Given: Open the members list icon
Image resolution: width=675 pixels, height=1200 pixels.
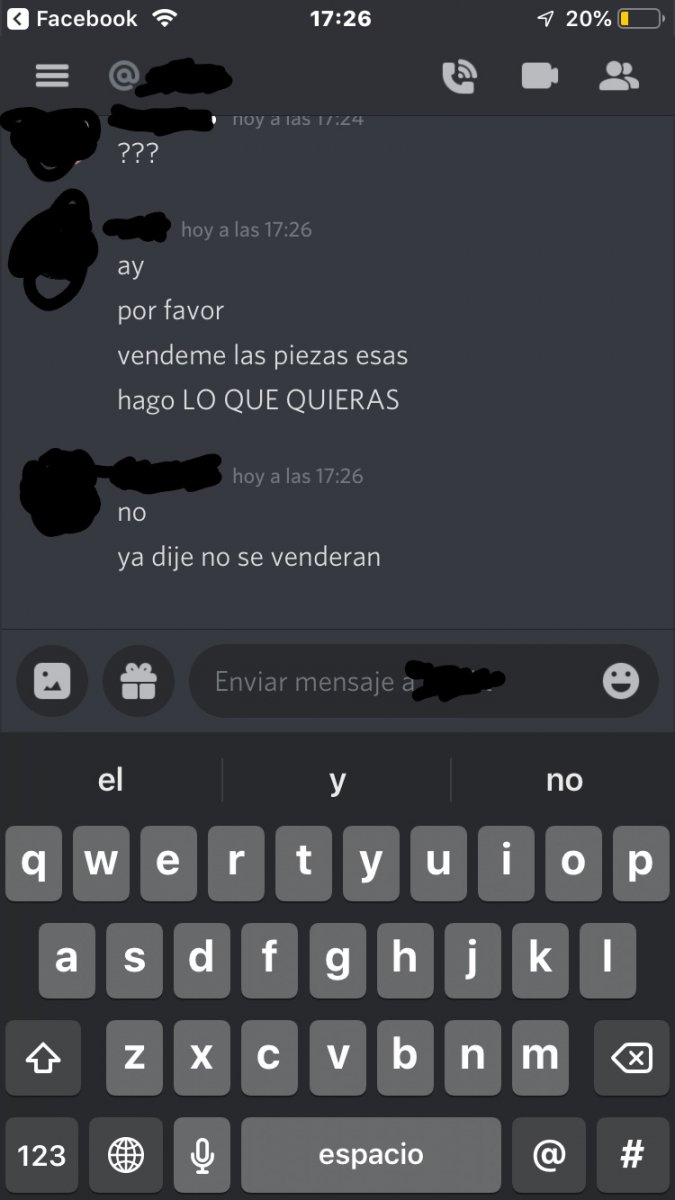Looking at the screenshot, I should coord(619,76).
